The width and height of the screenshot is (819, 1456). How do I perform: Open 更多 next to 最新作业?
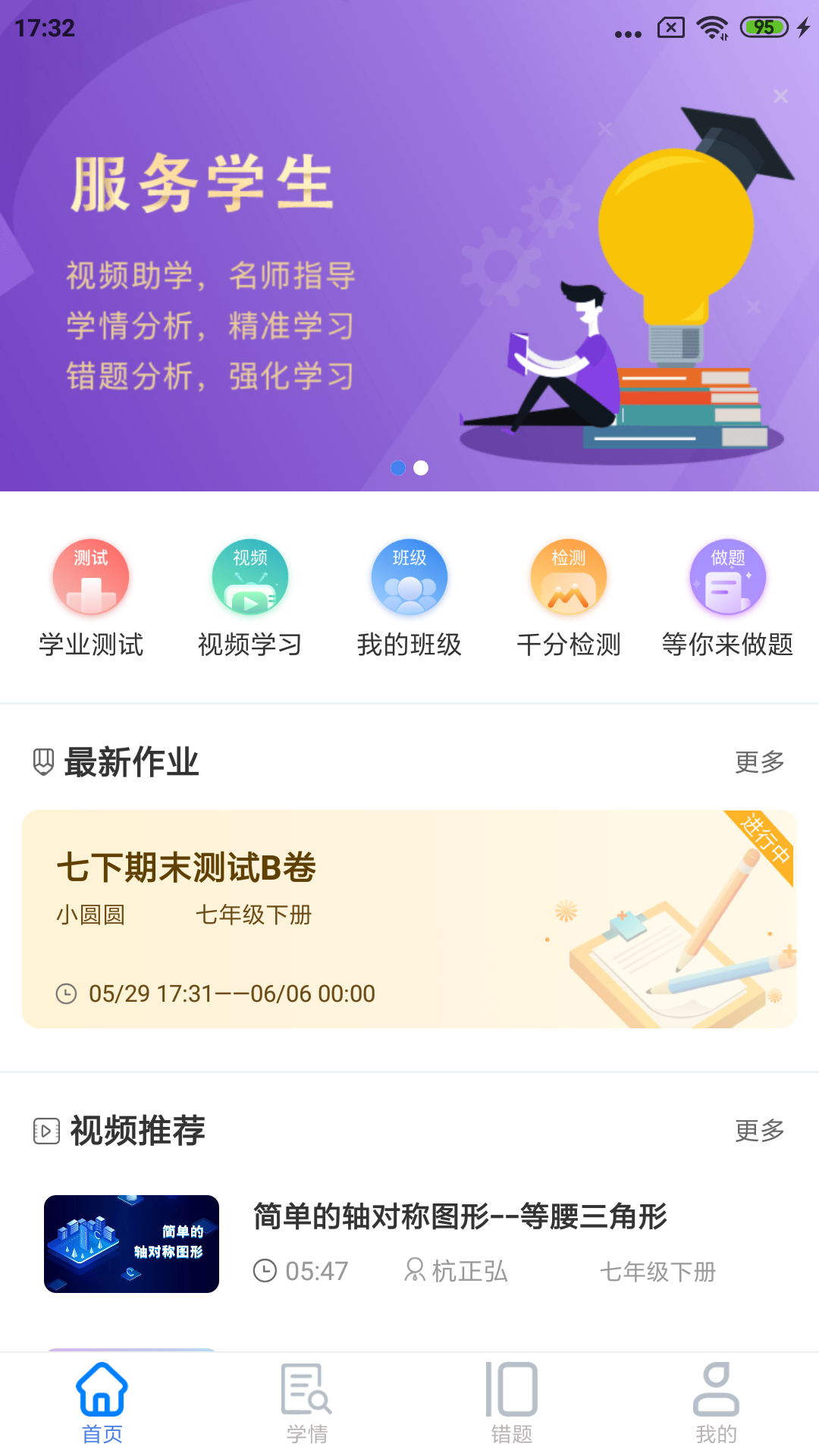(759, 762)
